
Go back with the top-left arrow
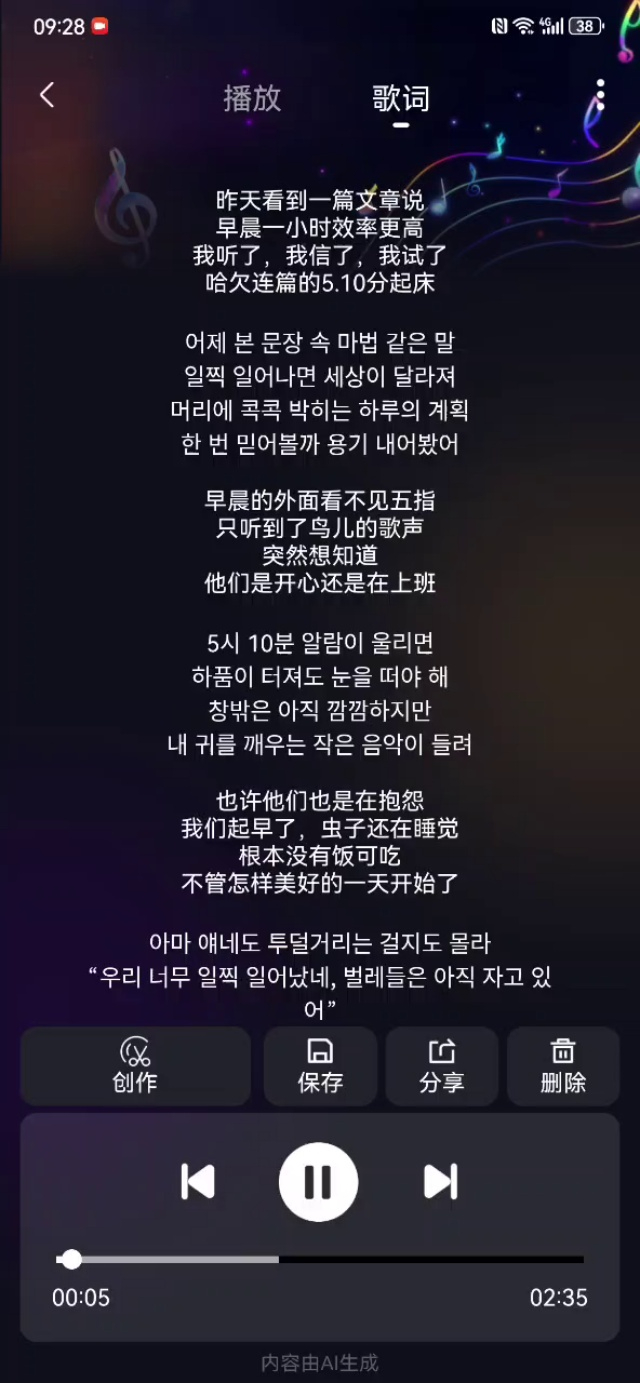[x=47, y=95]
